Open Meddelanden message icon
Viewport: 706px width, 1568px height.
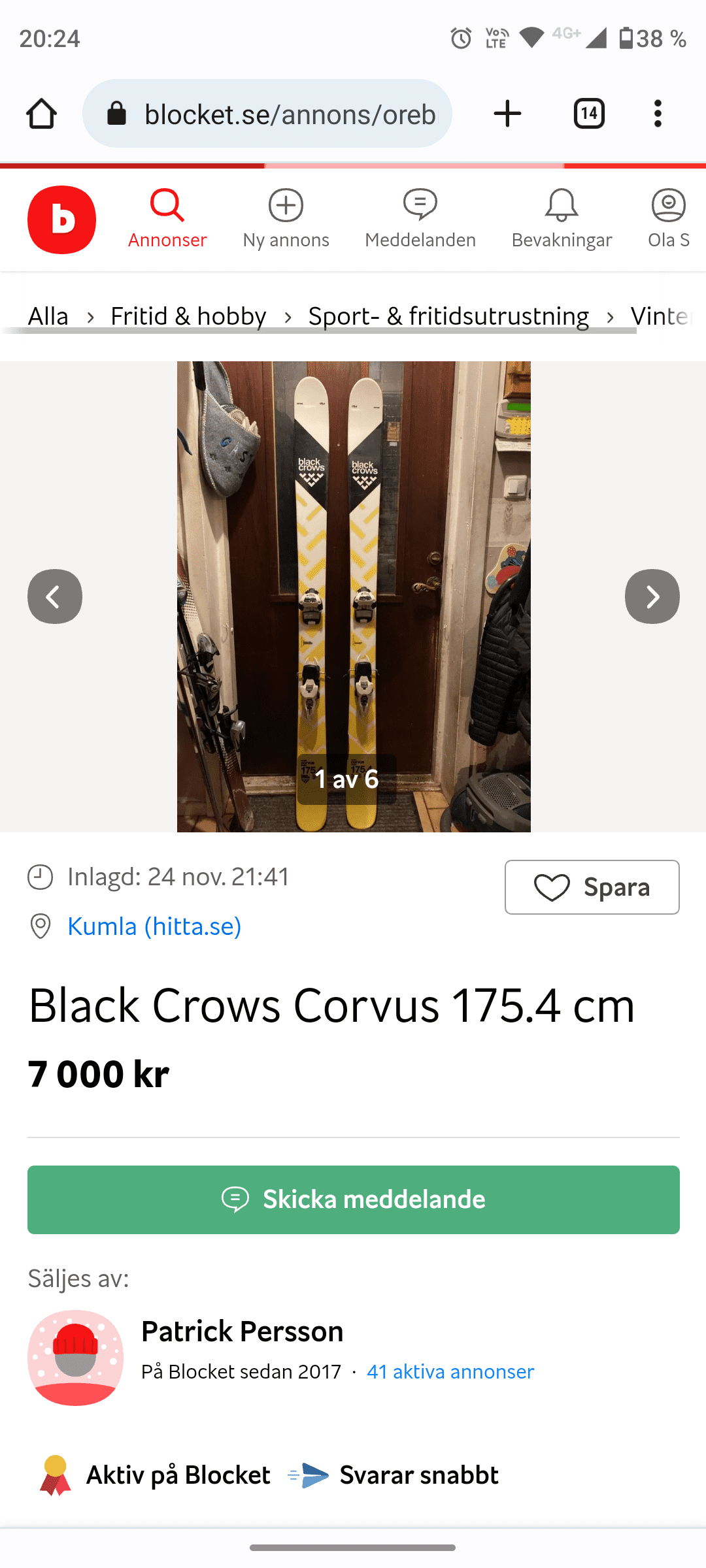420,206
